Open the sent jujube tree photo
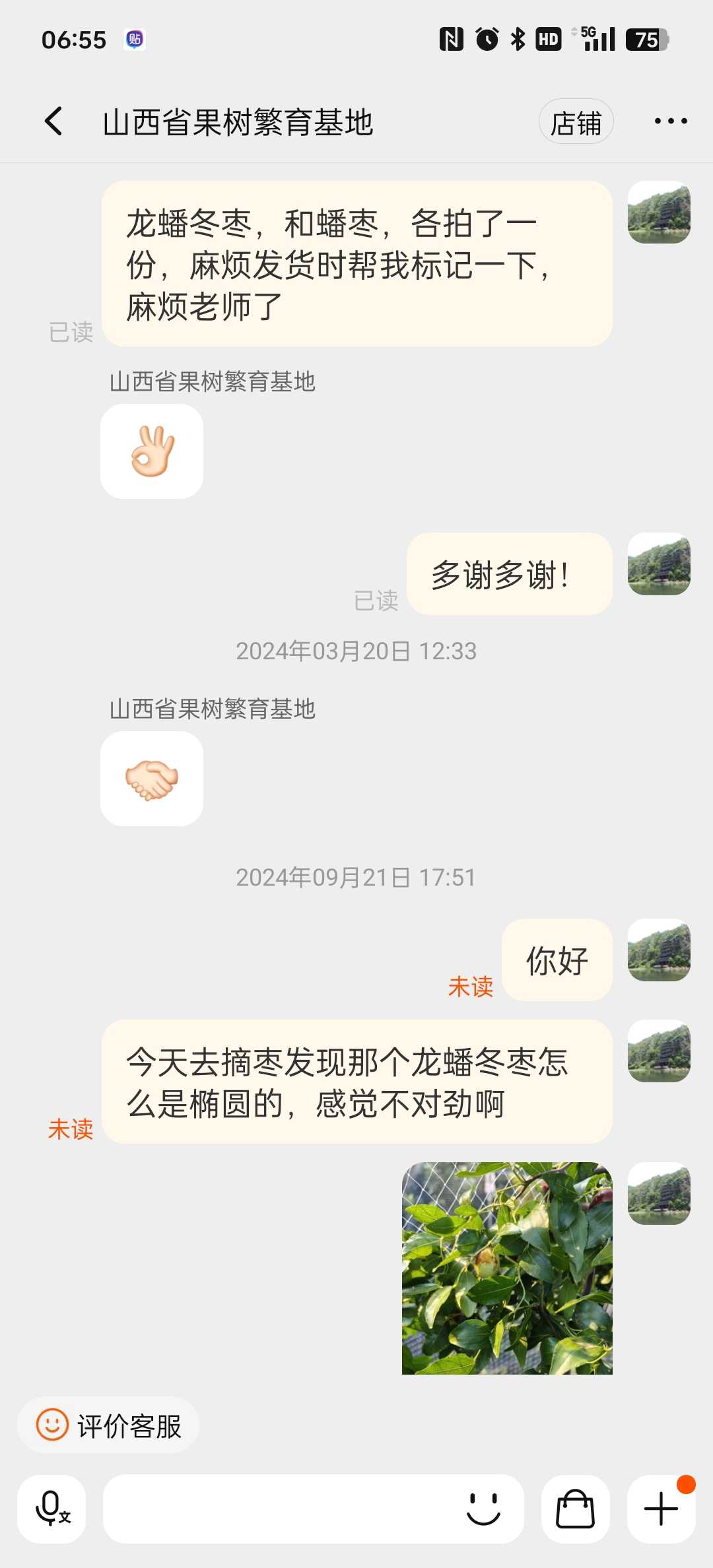The height and width of the screenshot is (1568, 713). pos(507,1268)
